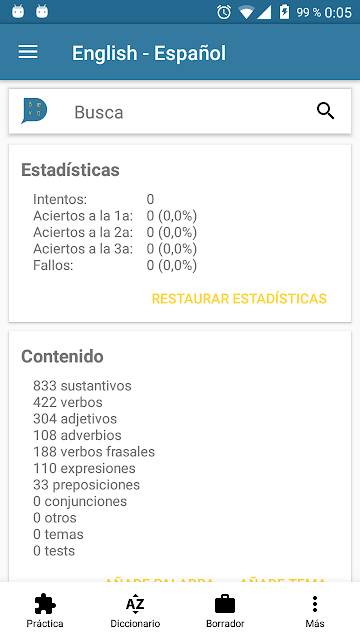This screenshot has height=640, width=360.
Task: Open the hamburger drawer menu
Action: coord(28,52)
